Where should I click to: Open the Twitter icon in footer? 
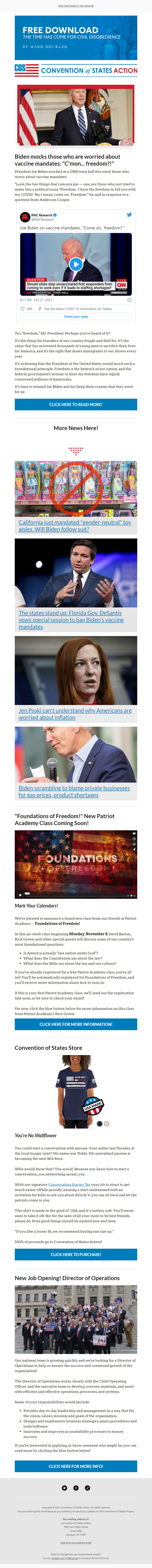click(x=64, y=1488)
